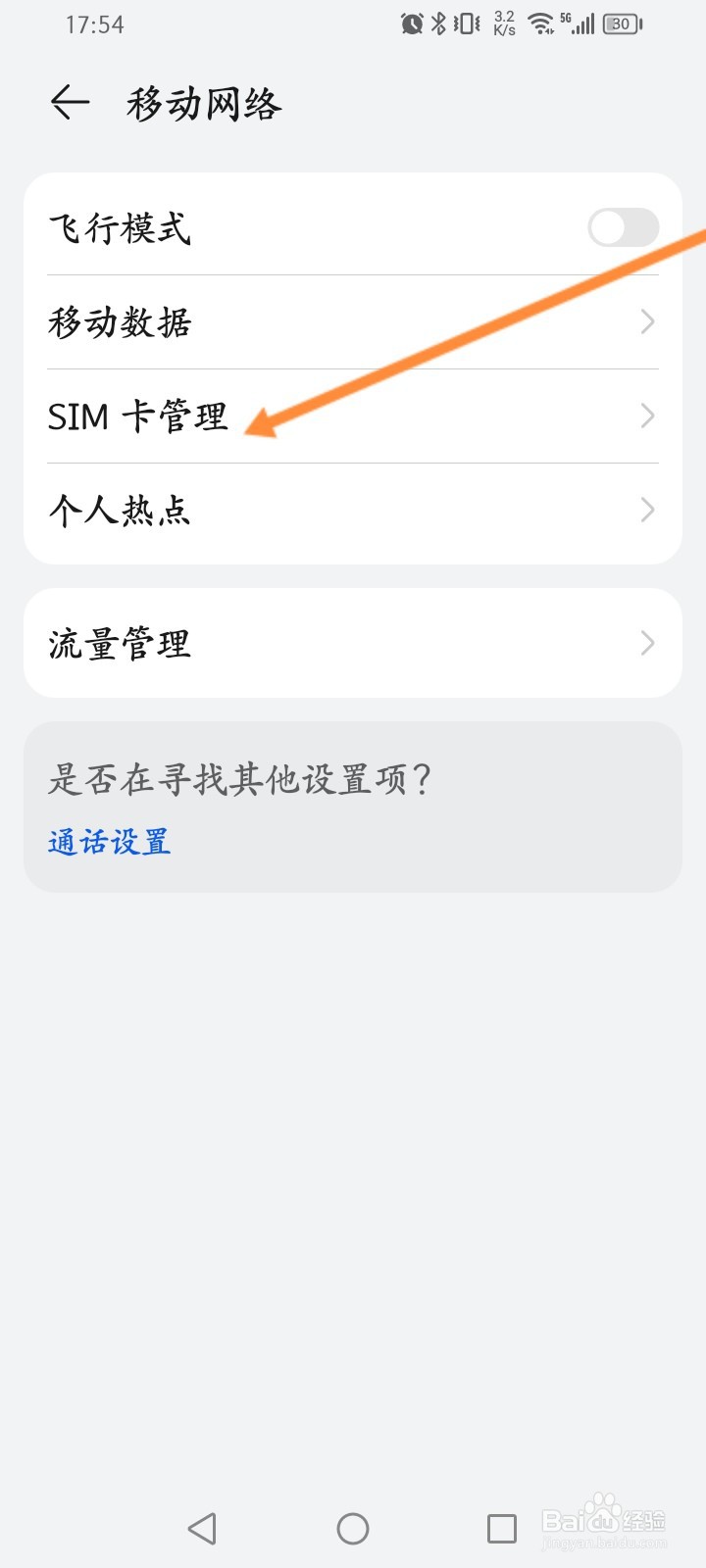Open 移动数据 settings
The height and width of the screenshot is (1568, 706).
tap(353, 322)
